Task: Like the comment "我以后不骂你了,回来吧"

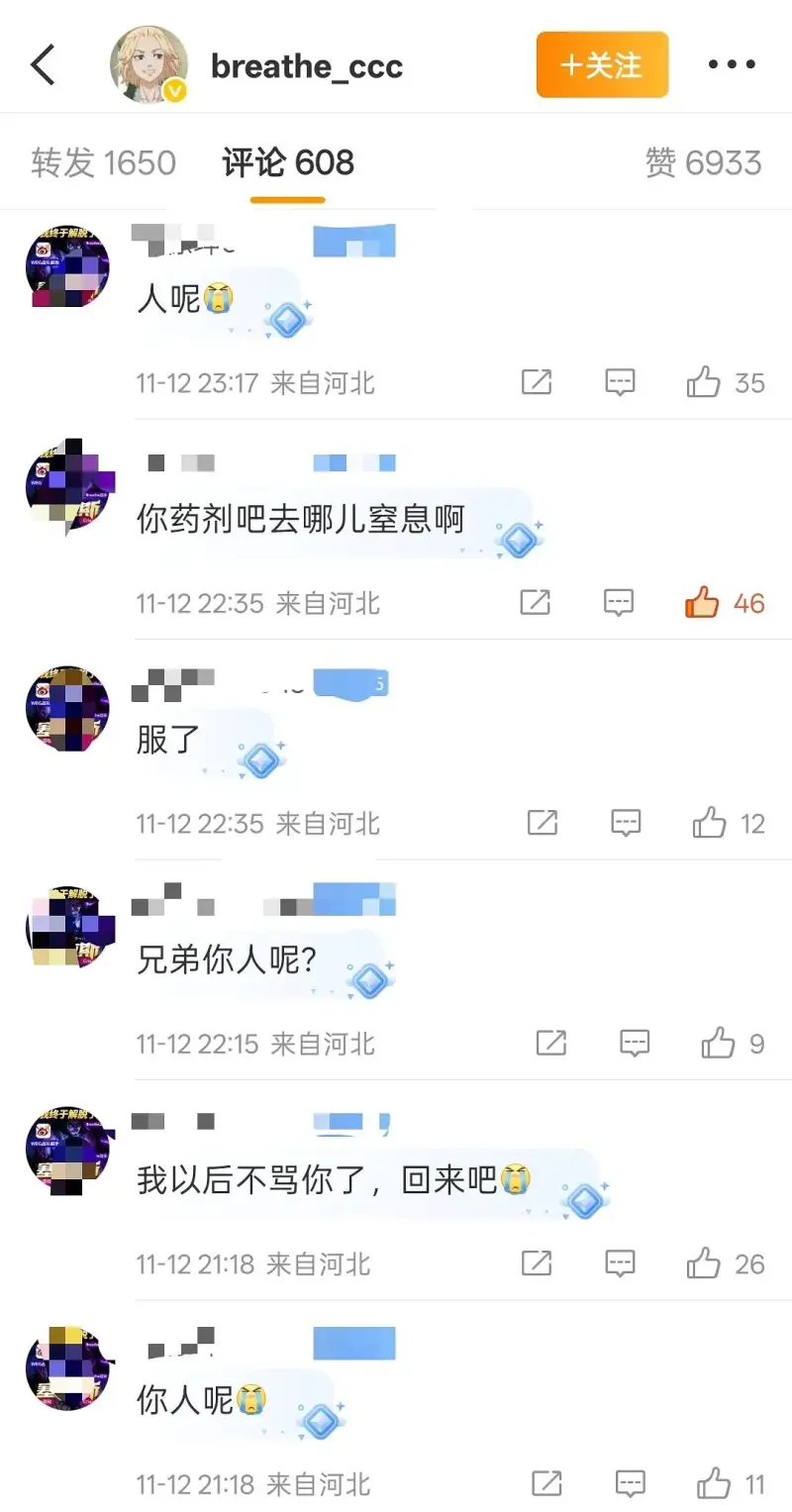Action: 704,1262
